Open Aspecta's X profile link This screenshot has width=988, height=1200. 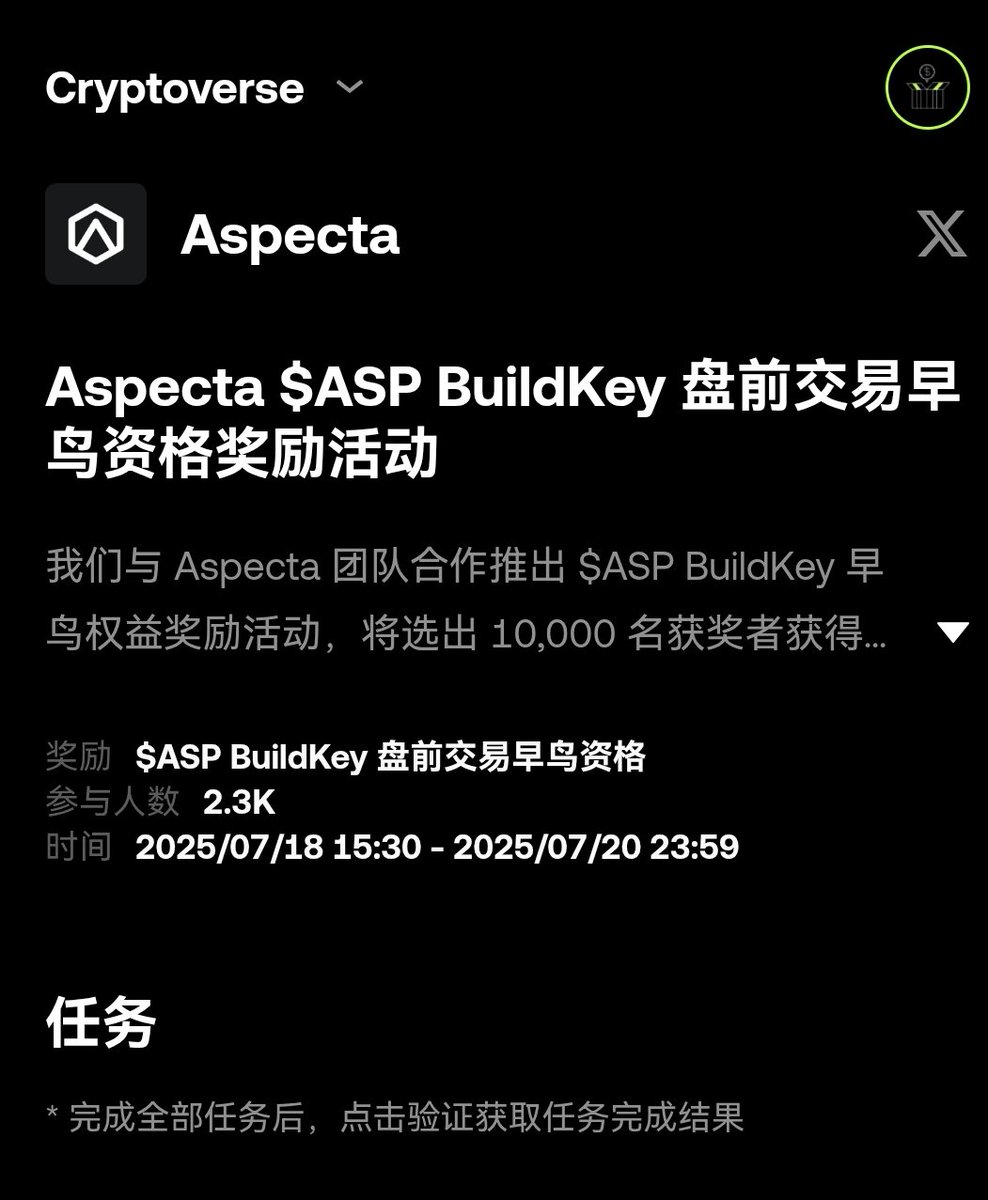(941, 235)
